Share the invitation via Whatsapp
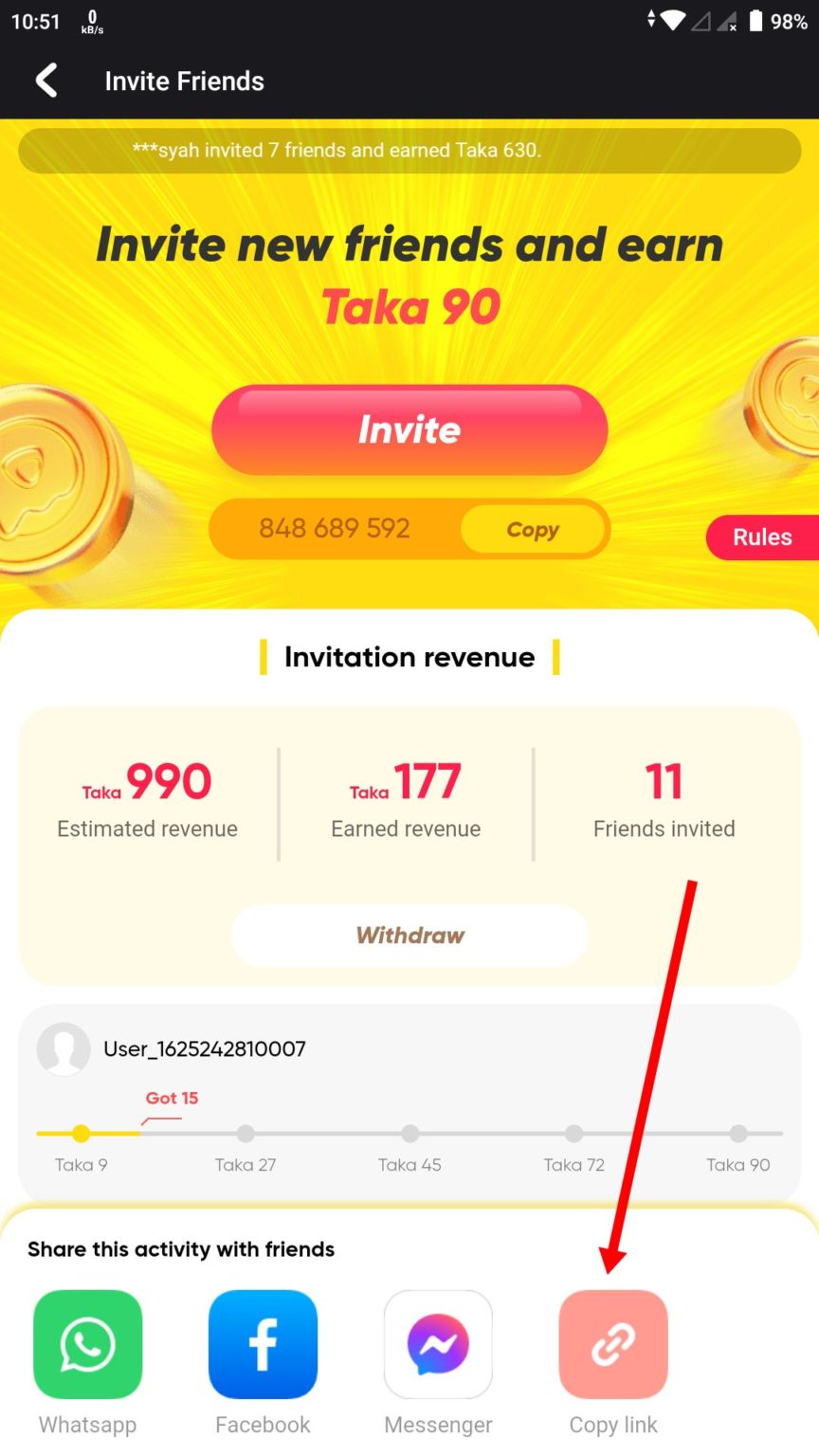 pos(88,1344)
